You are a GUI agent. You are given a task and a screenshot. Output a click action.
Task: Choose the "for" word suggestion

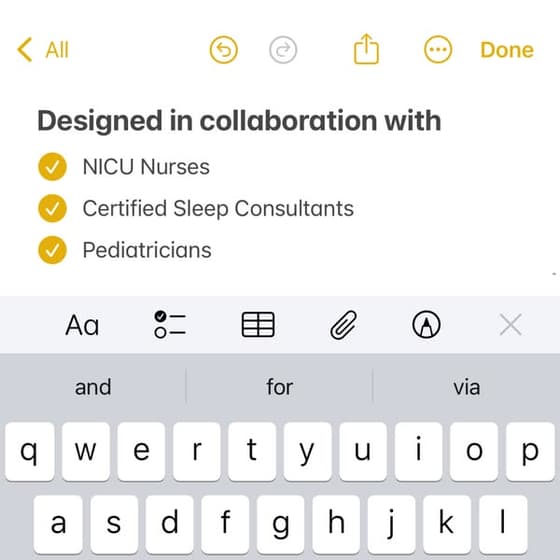(x=280, y=387)
